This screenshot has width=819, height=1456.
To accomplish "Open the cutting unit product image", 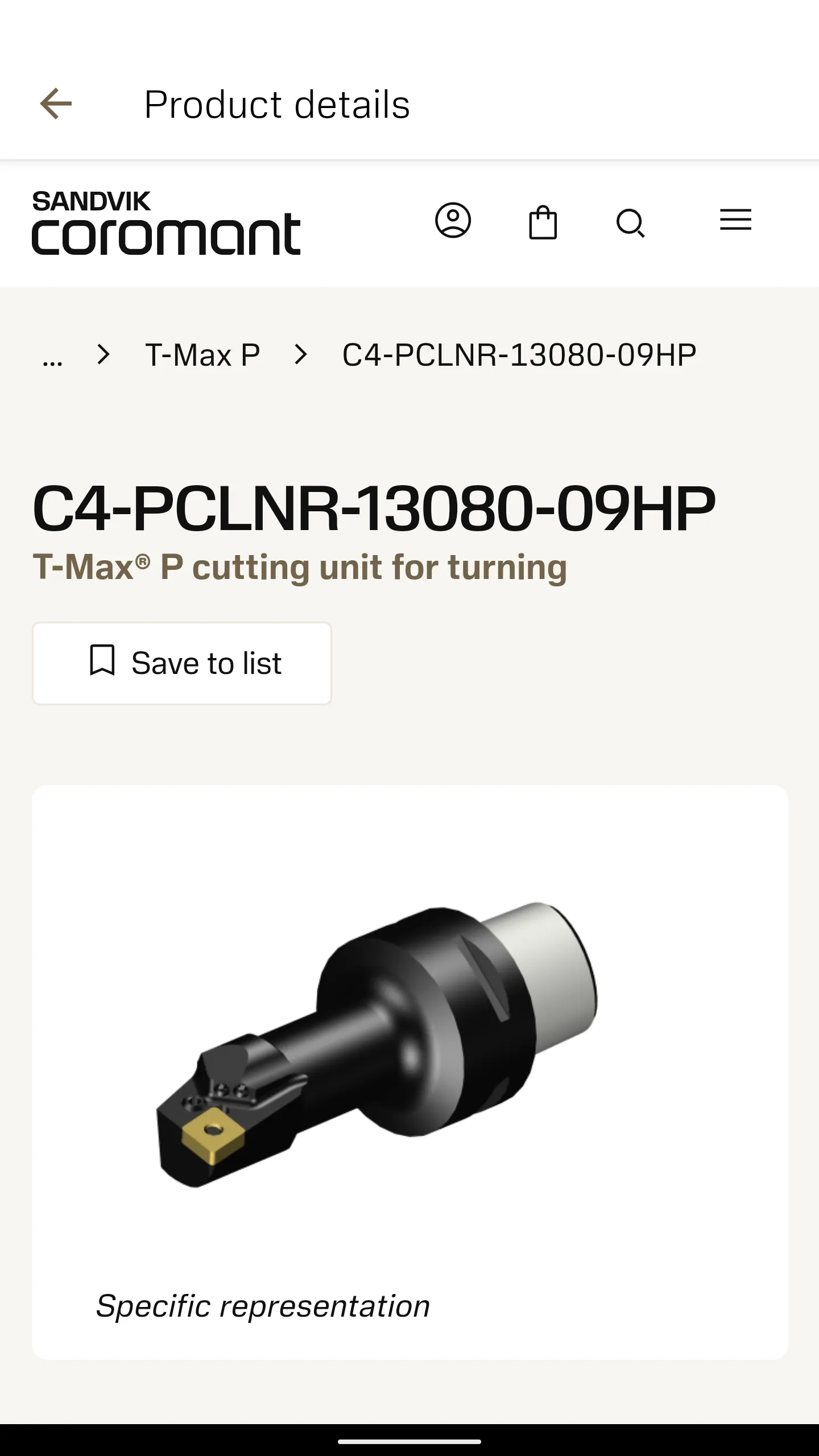I will pos(377,1044).
